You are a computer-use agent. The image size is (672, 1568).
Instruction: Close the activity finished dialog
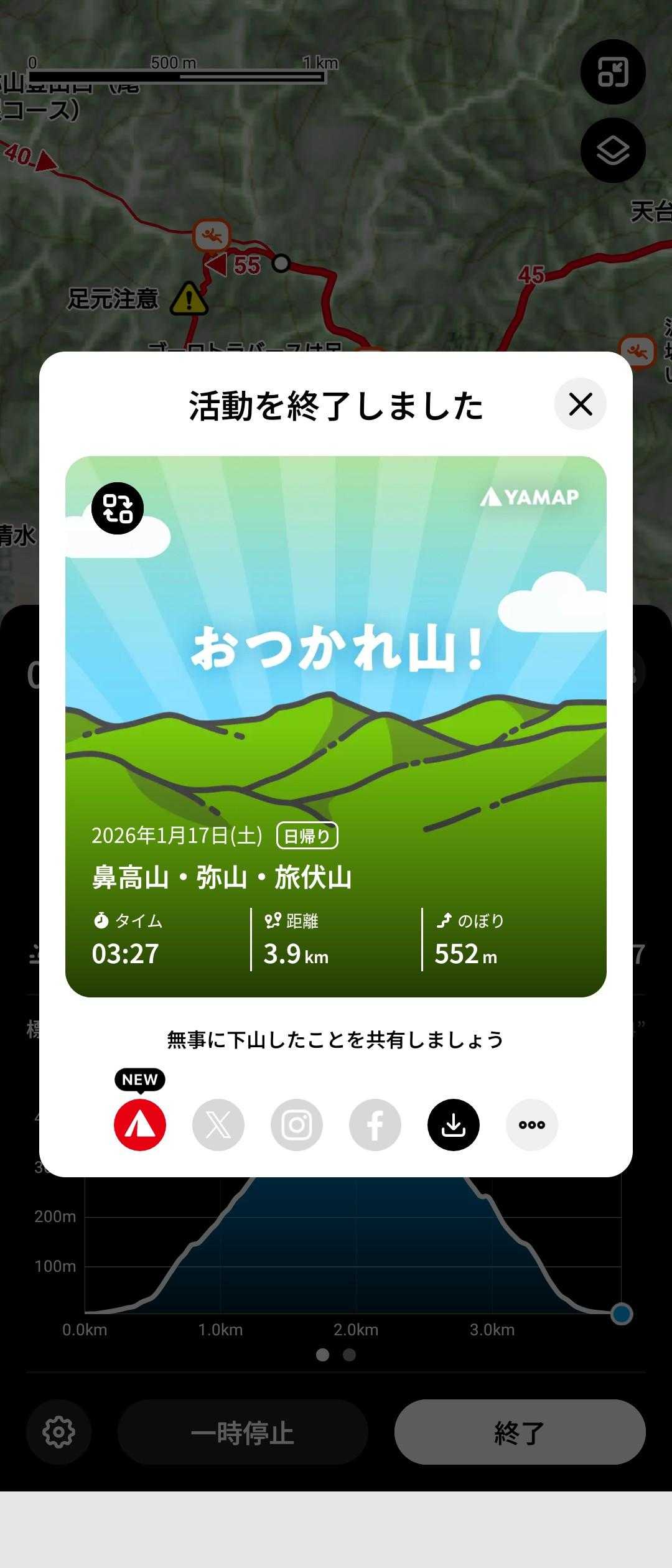pos(580,404)
